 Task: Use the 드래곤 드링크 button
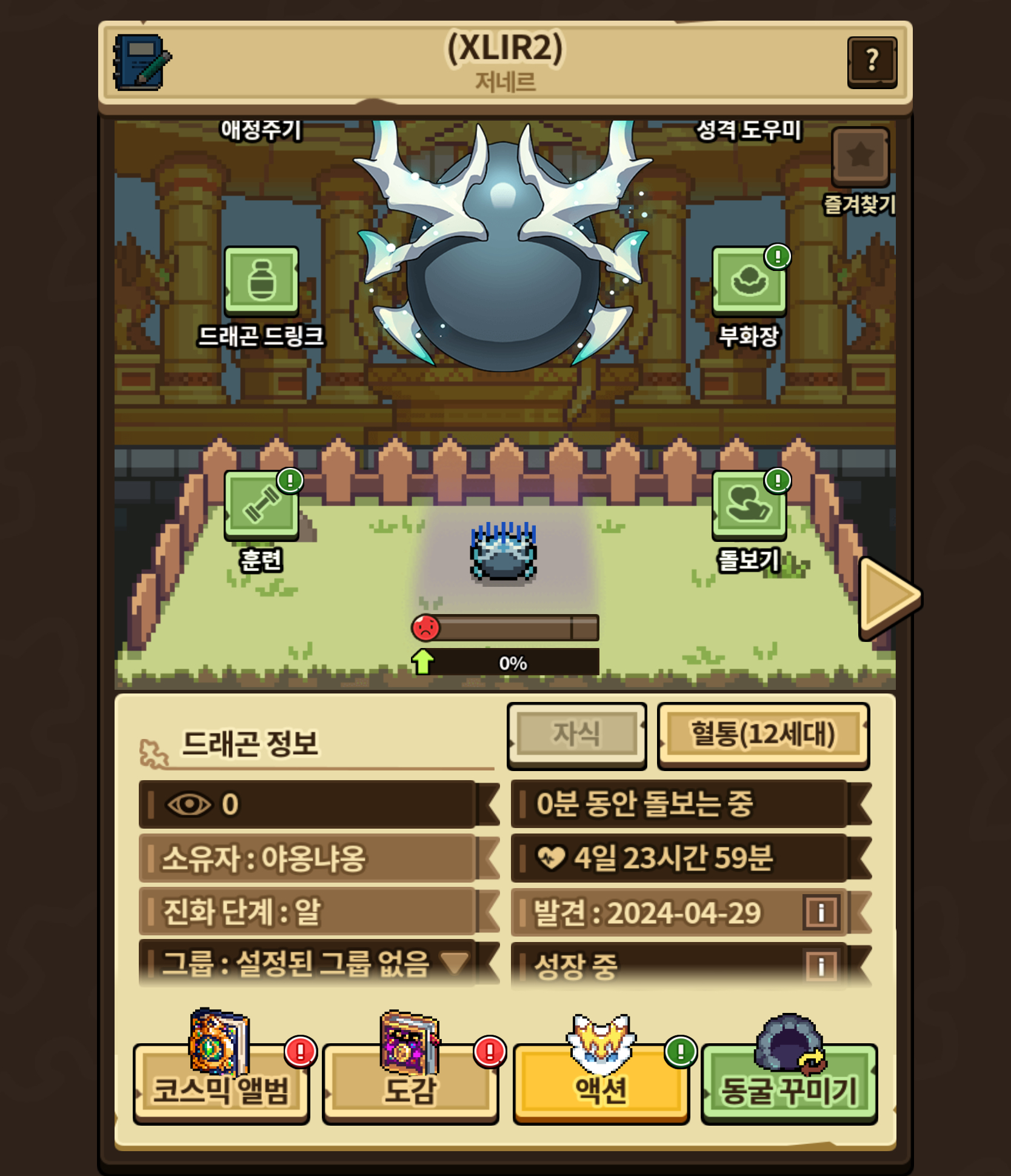(261, 281)
